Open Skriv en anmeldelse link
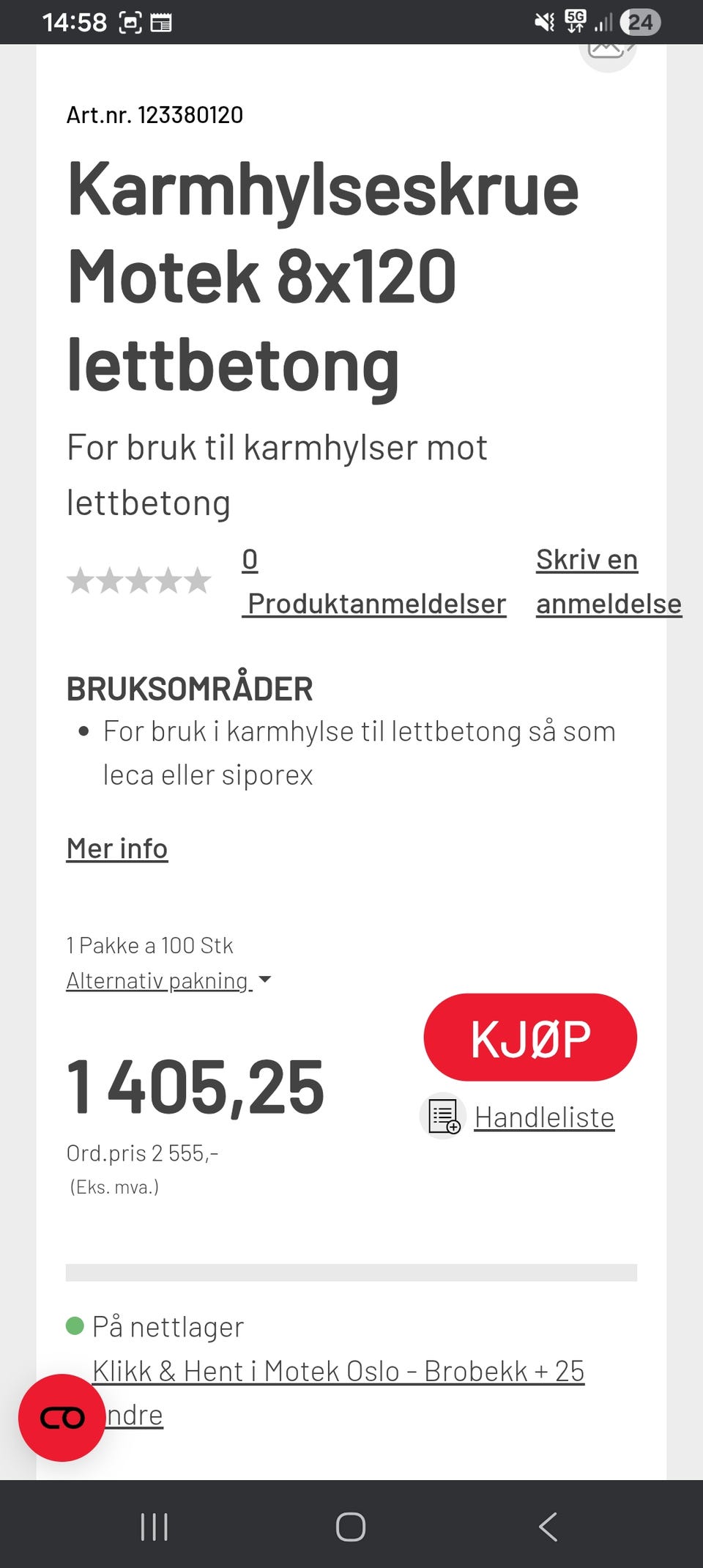 (x=608, y=582)
